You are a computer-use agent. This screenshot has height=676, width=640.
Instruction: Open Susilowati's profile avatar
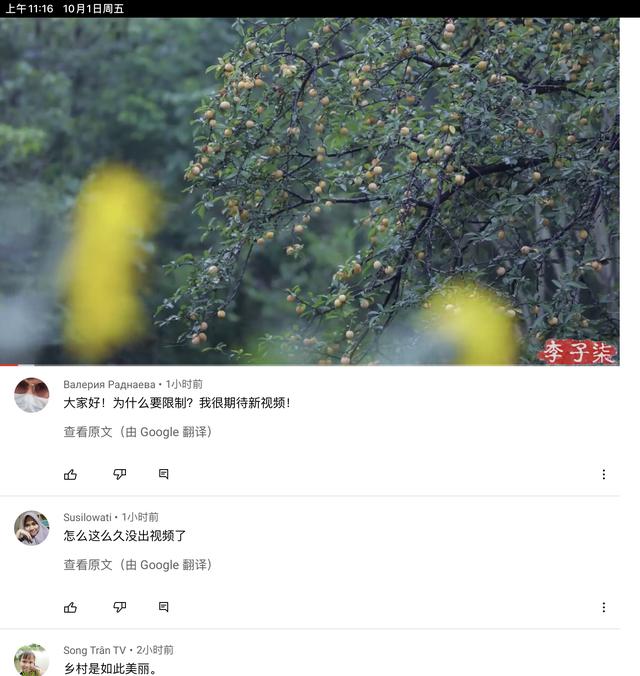point(31,528)
